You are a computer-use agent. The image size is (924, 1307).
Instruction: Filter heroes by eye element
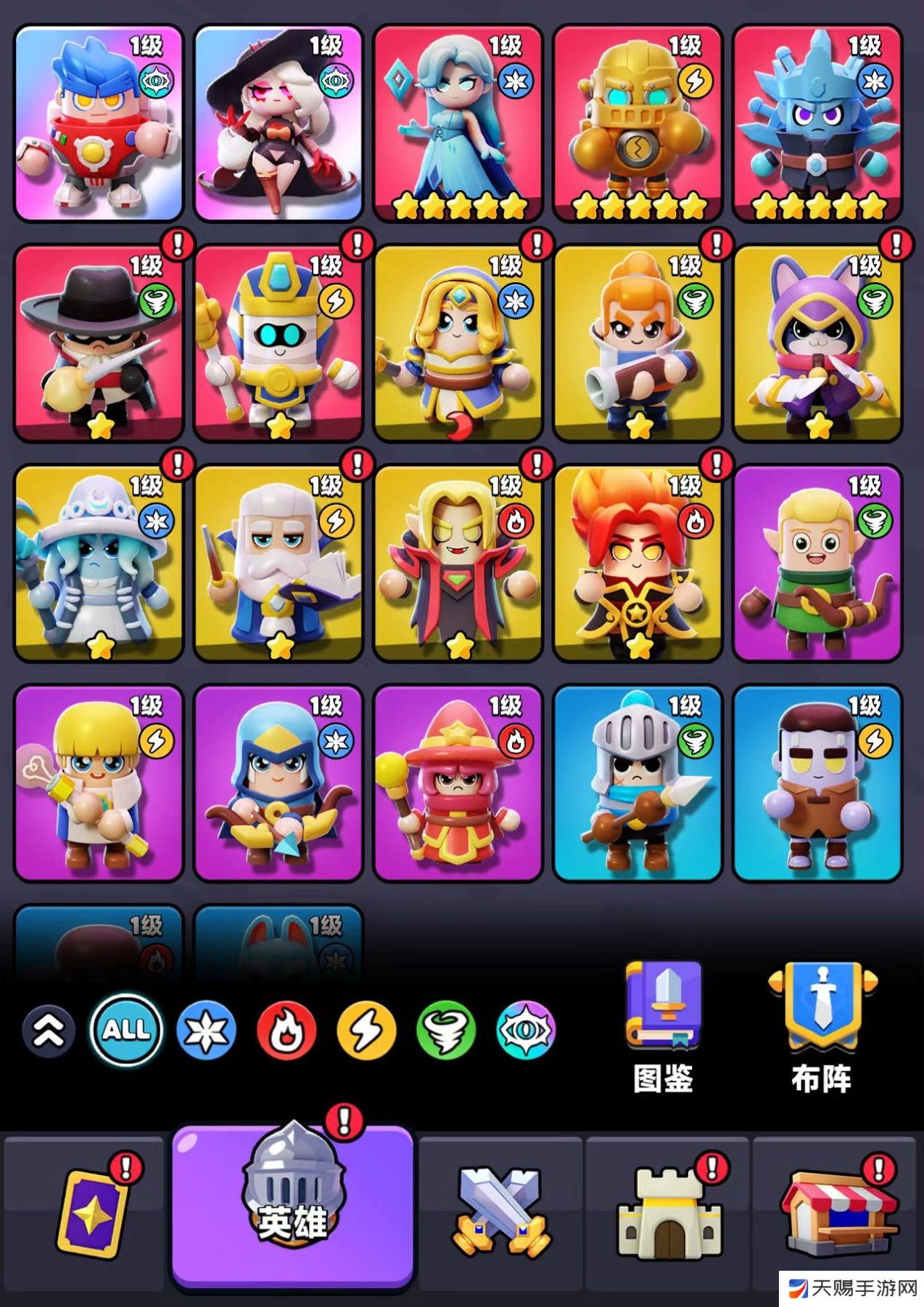(x=526, y=1030)
